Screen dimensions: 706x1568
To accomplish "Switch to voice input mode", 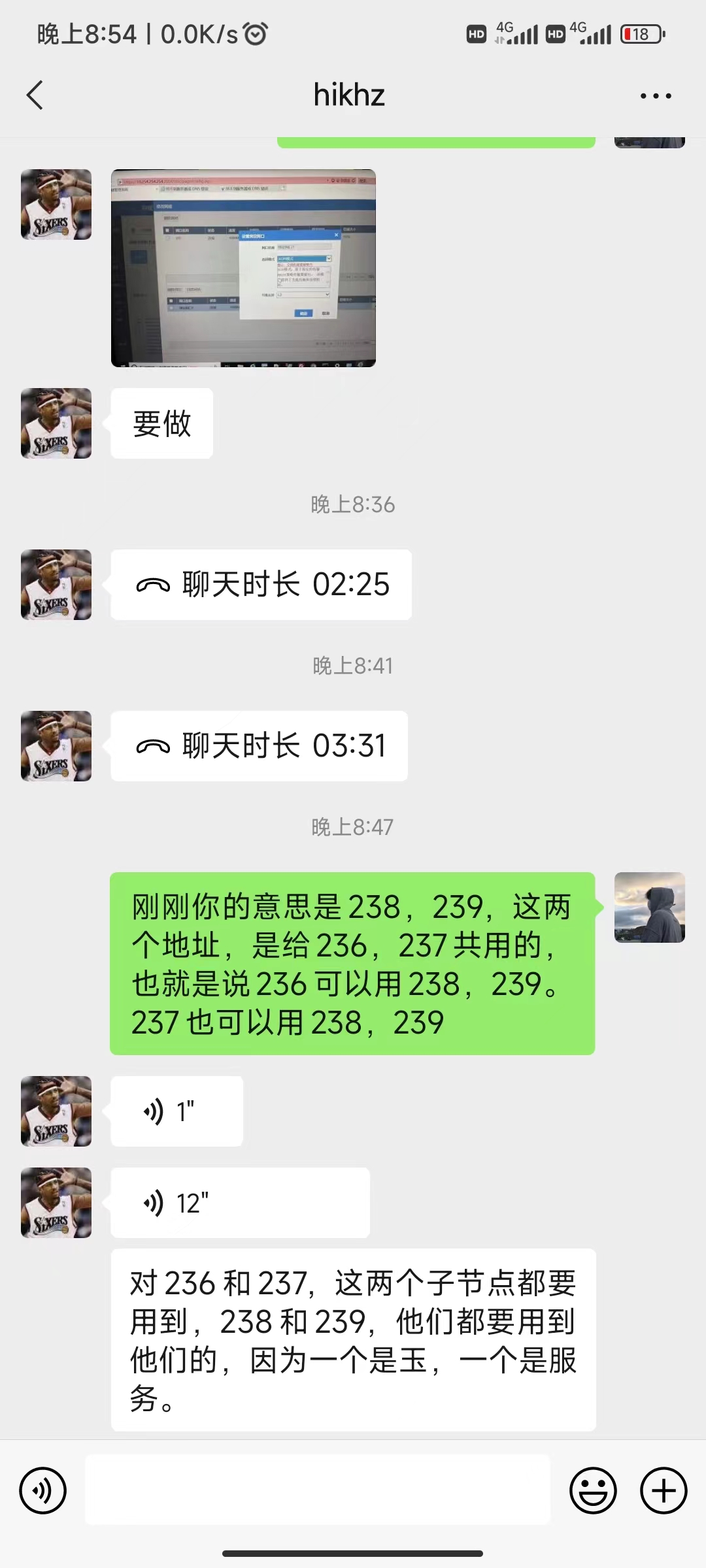I will (43, 1491).
